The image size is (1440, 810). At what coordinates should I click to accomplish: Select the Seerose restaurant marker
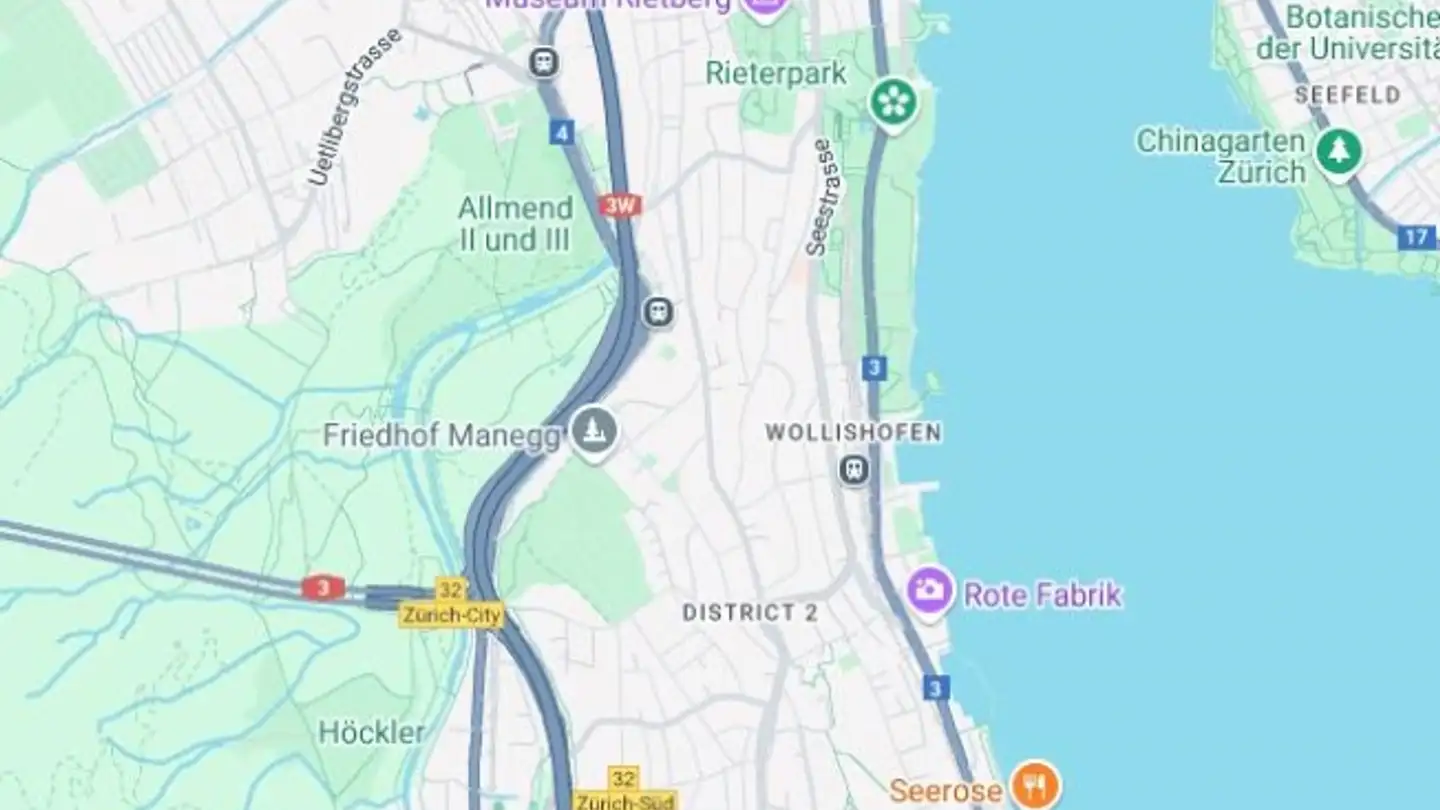(1034, 785)
